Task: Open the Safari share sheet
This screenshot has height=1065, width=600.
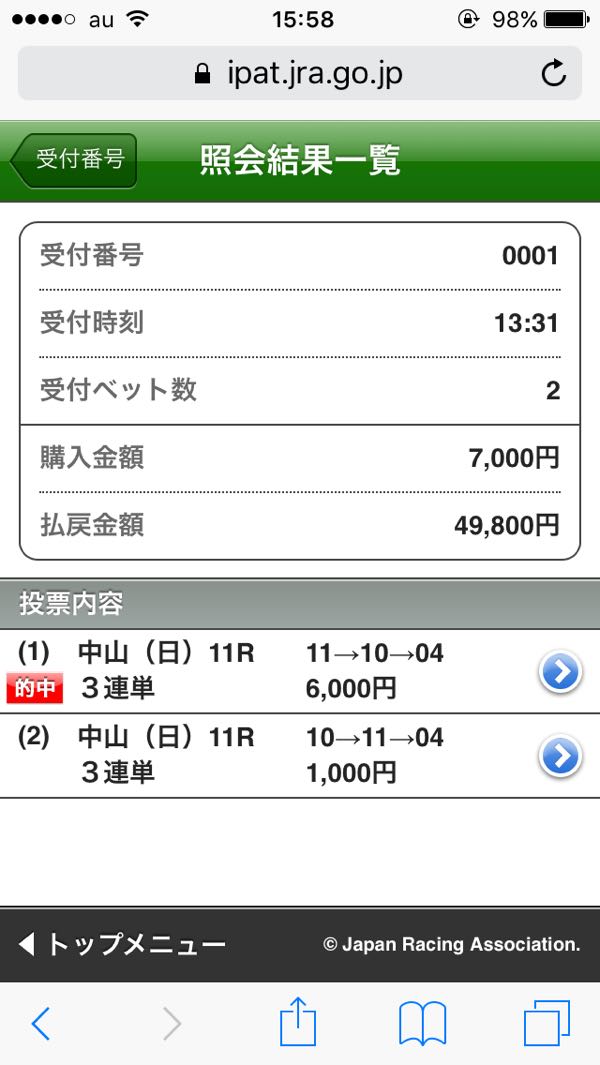Action: [298, 1023]
